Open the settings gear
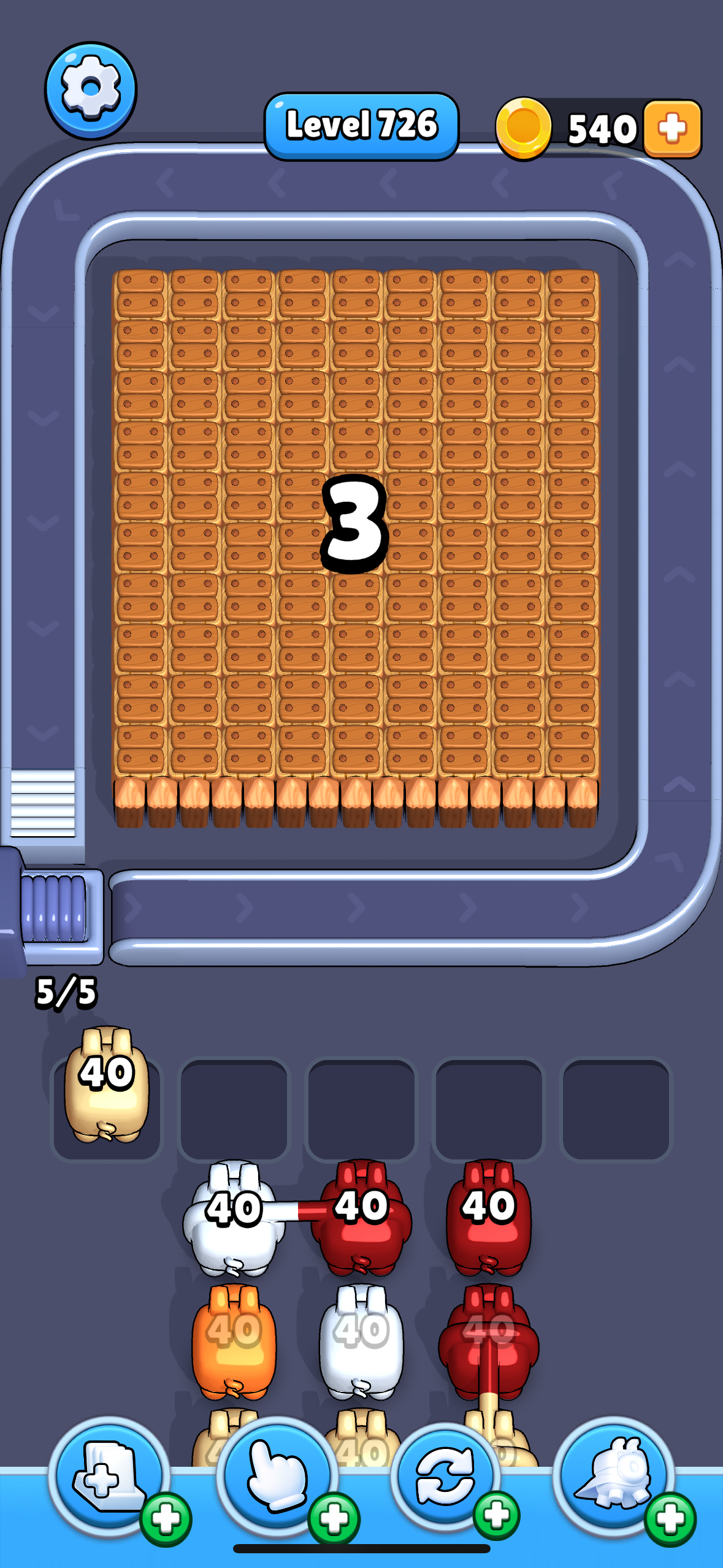This screenshot has height=1568, width=723. 91,90
